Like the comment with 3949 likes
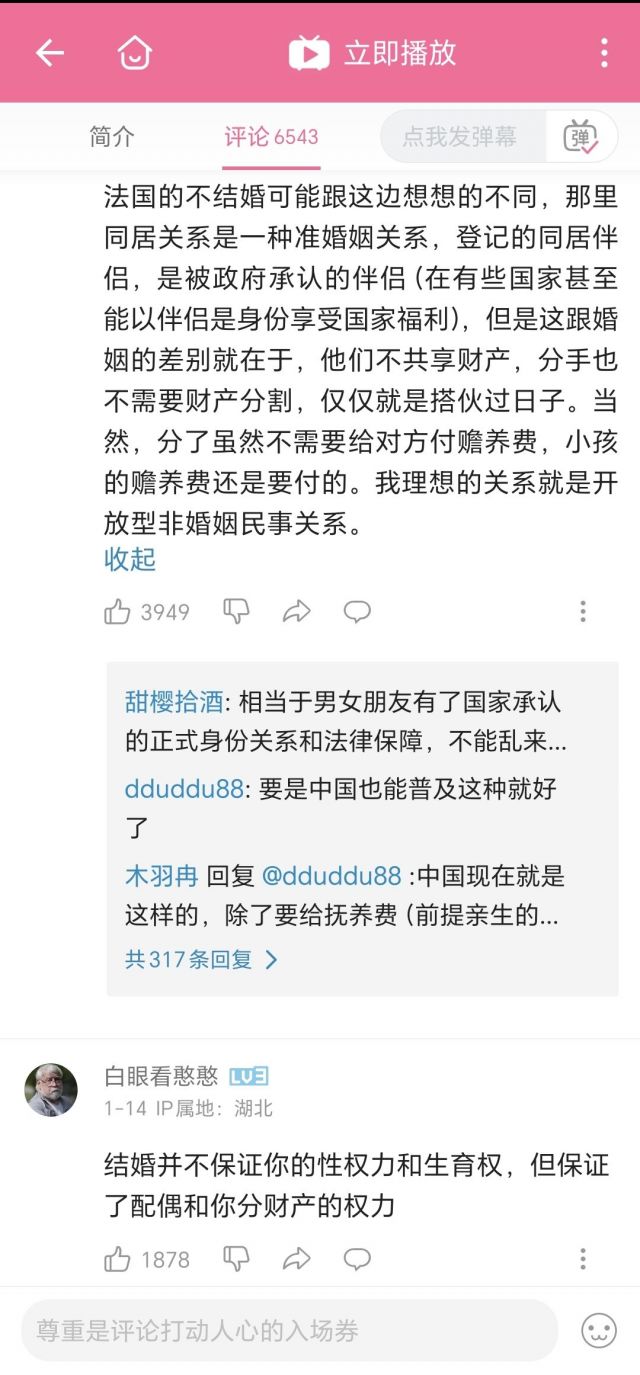This screenshot has height=1375, width=640. pos(118,611)
